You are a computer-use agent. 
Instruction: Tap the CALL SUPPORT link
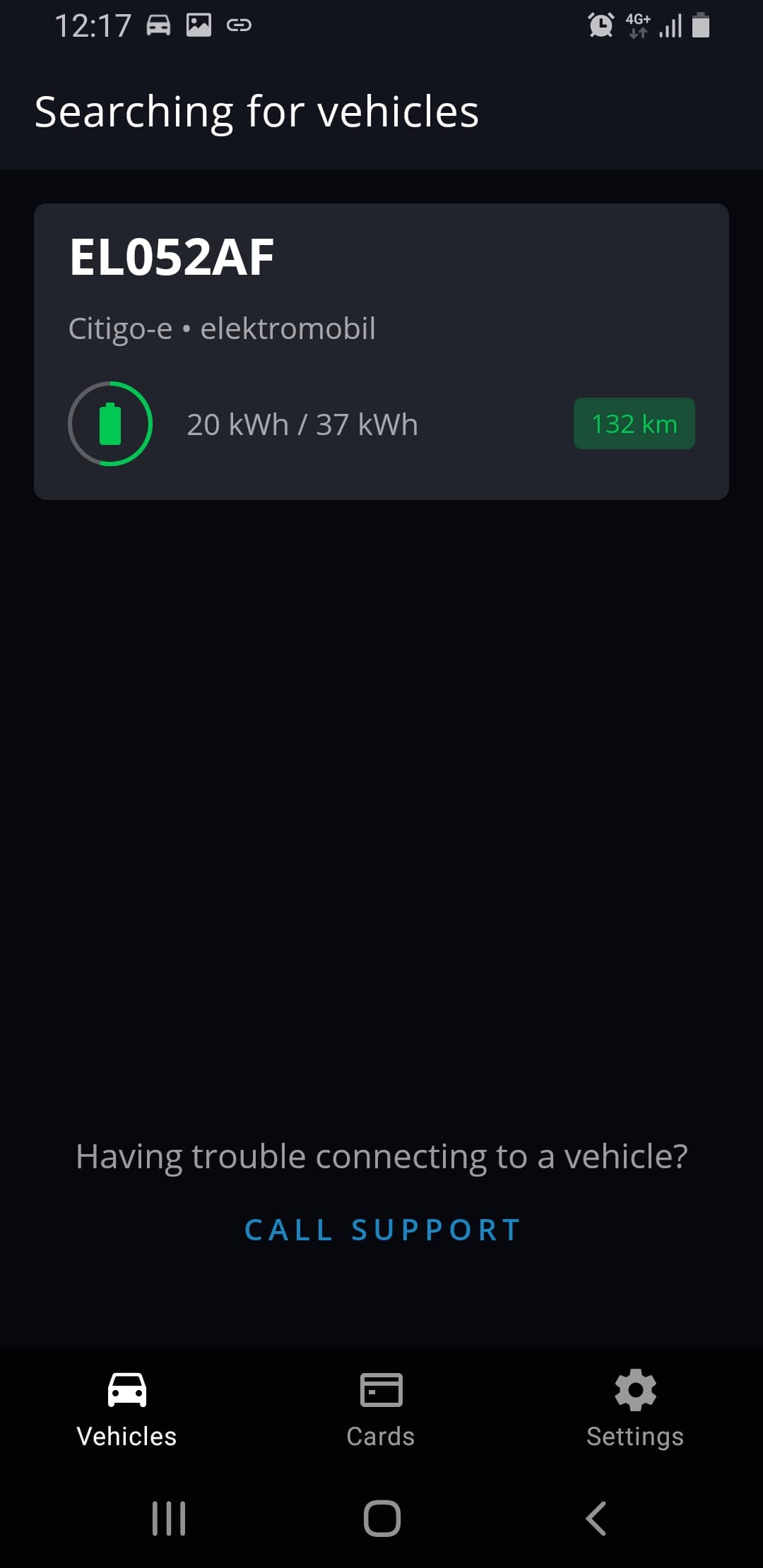(382, 1230)
